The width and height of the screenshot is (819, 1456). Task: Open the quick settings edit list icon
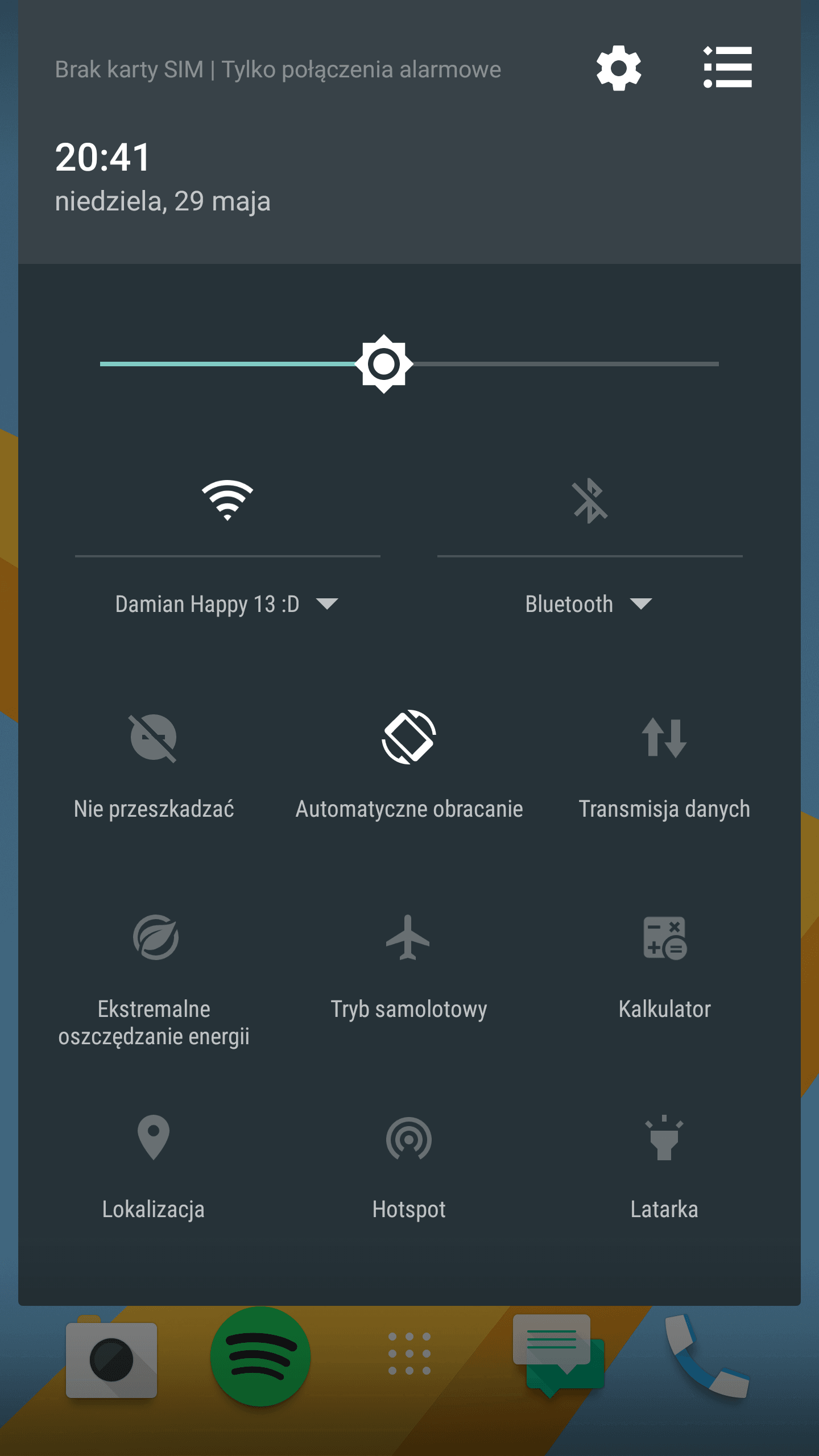[x=727, y=68]
